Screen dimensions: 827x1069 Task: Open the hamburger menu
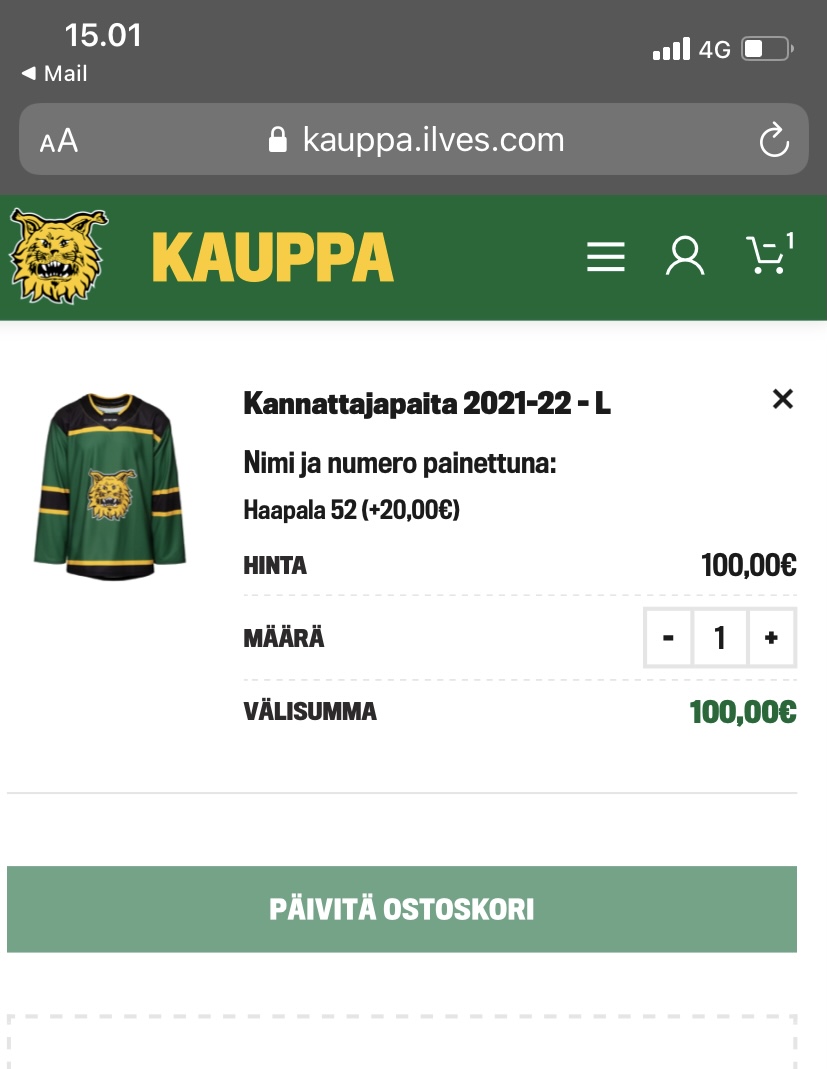pyautogui.click(x=605, y=257)
